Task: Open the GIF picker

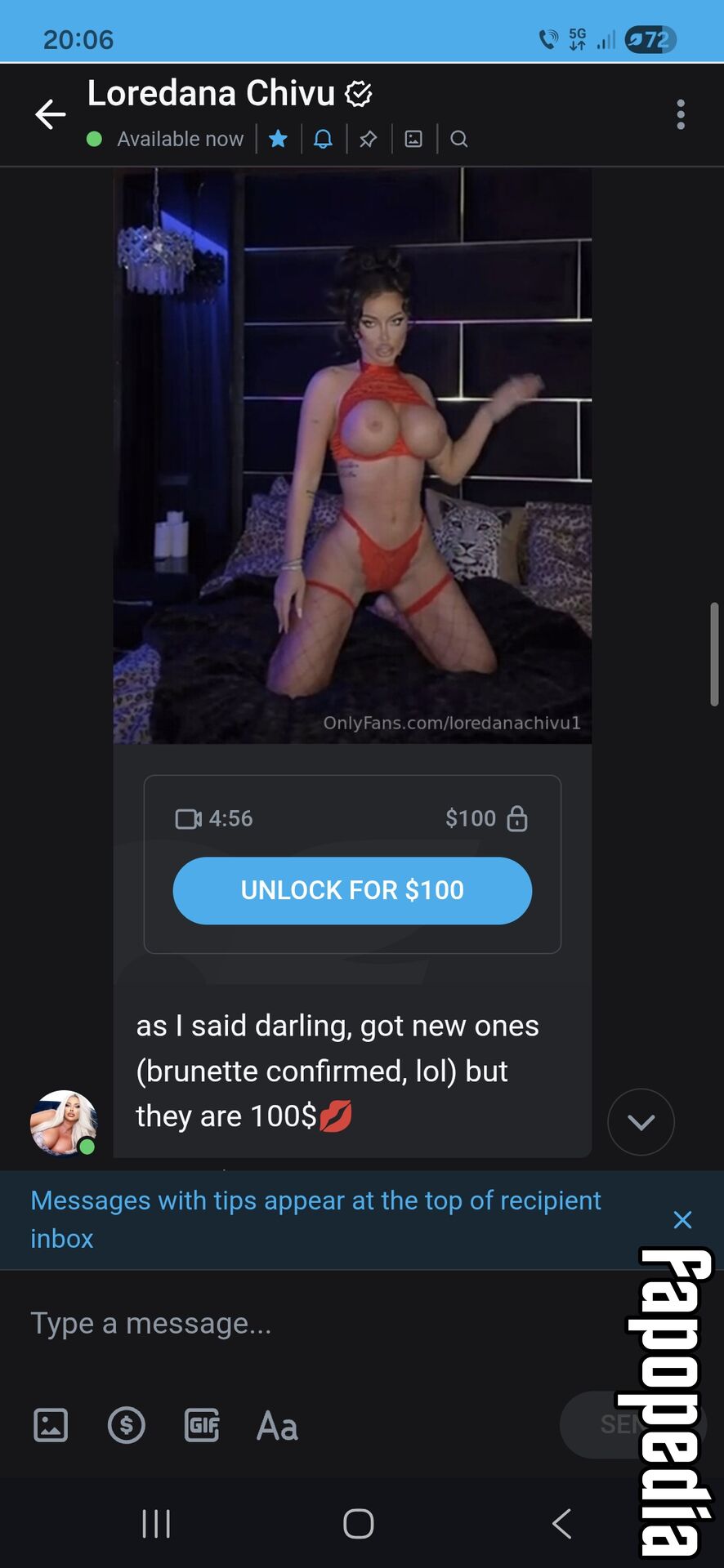Action: [x=202, y=1426]
